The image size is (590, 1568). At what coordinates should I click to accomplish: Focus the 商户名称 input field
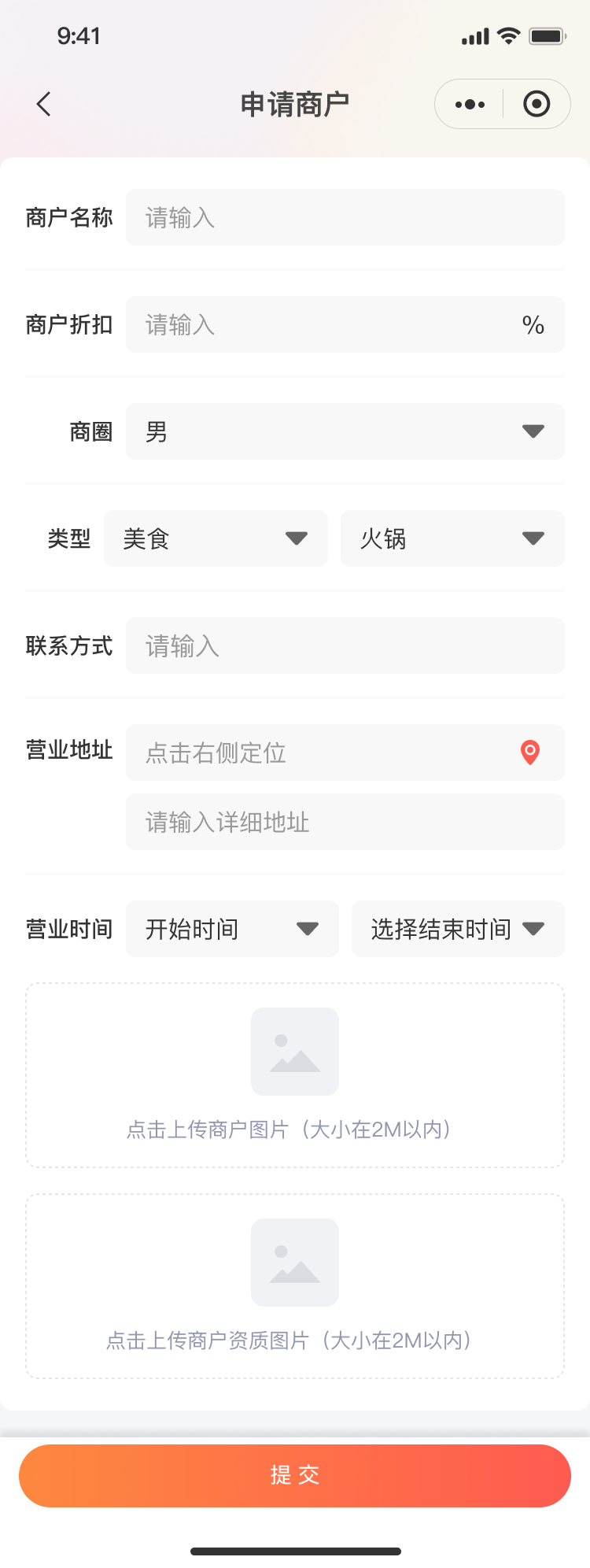345,217
